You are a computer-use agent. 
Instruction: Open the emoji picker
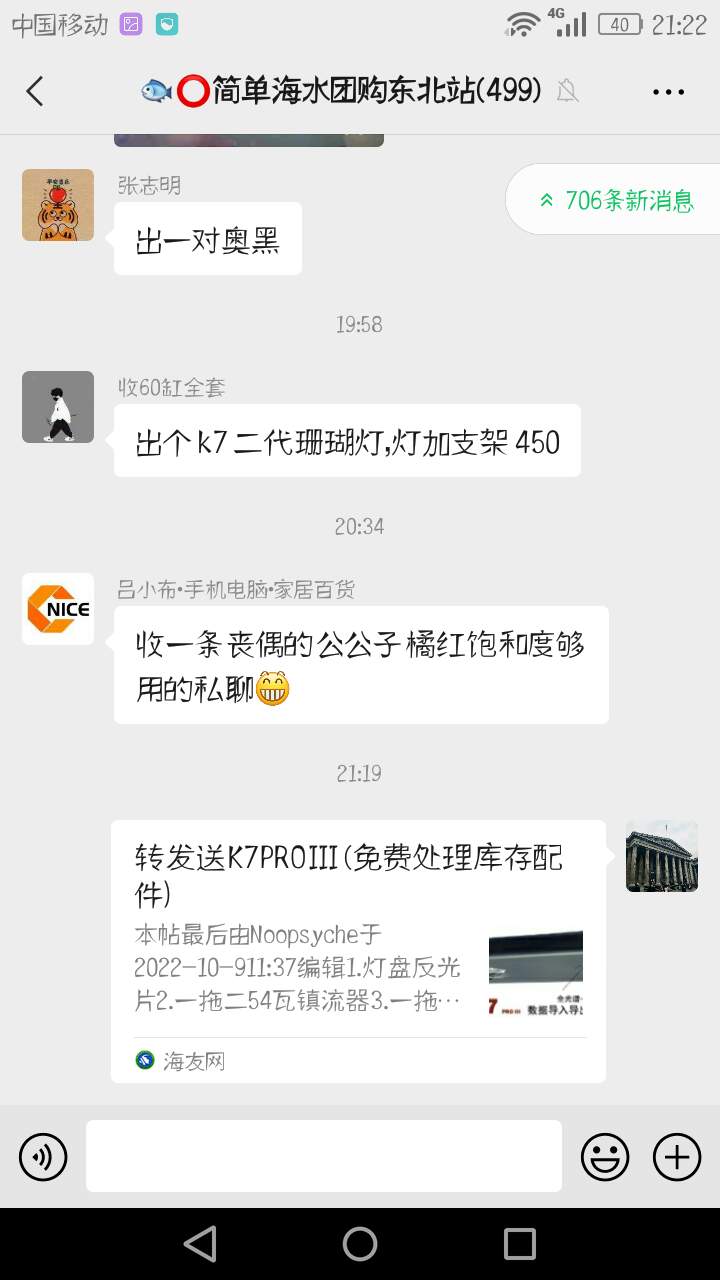(x=605, y=1157)
